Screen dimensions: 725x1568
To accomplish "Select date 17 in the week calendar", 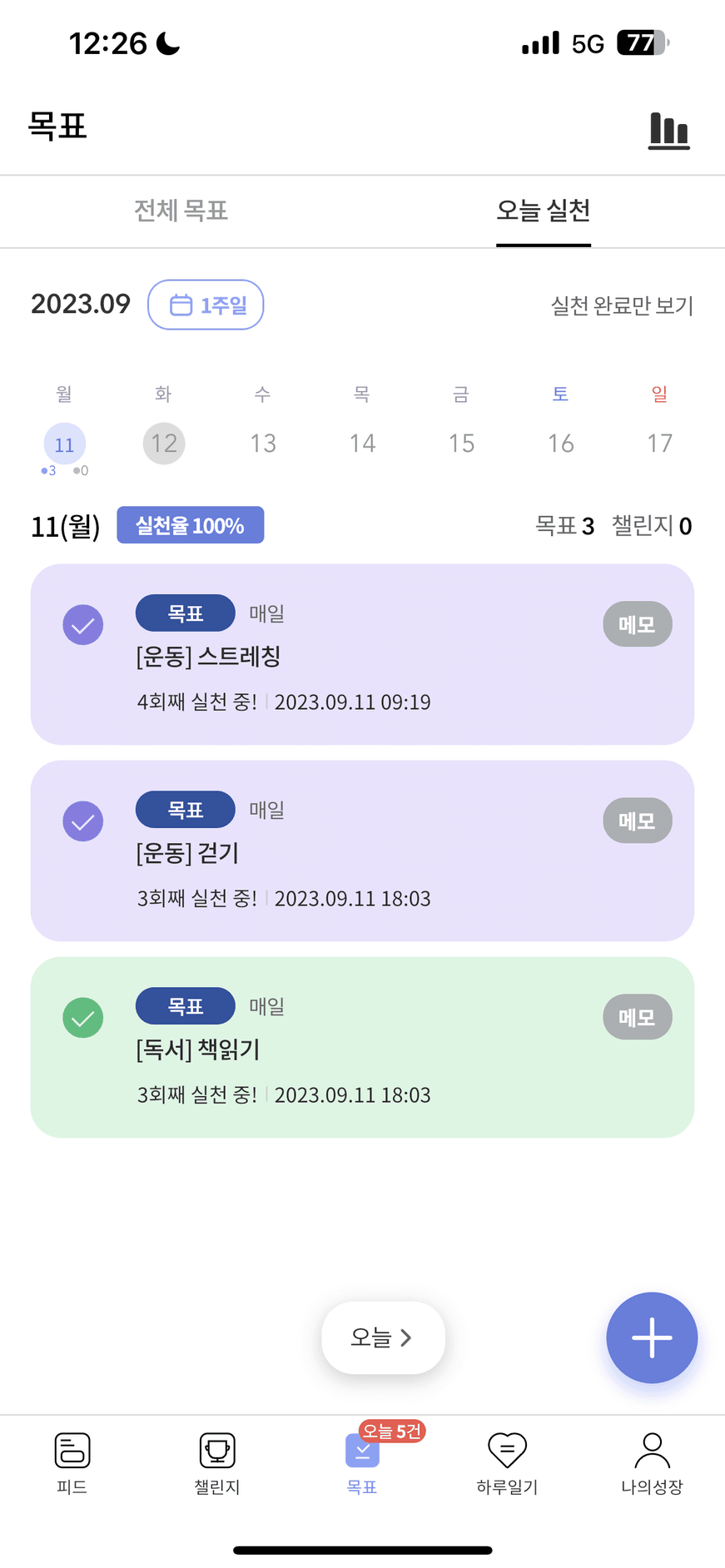I will (x=660, y=444).
